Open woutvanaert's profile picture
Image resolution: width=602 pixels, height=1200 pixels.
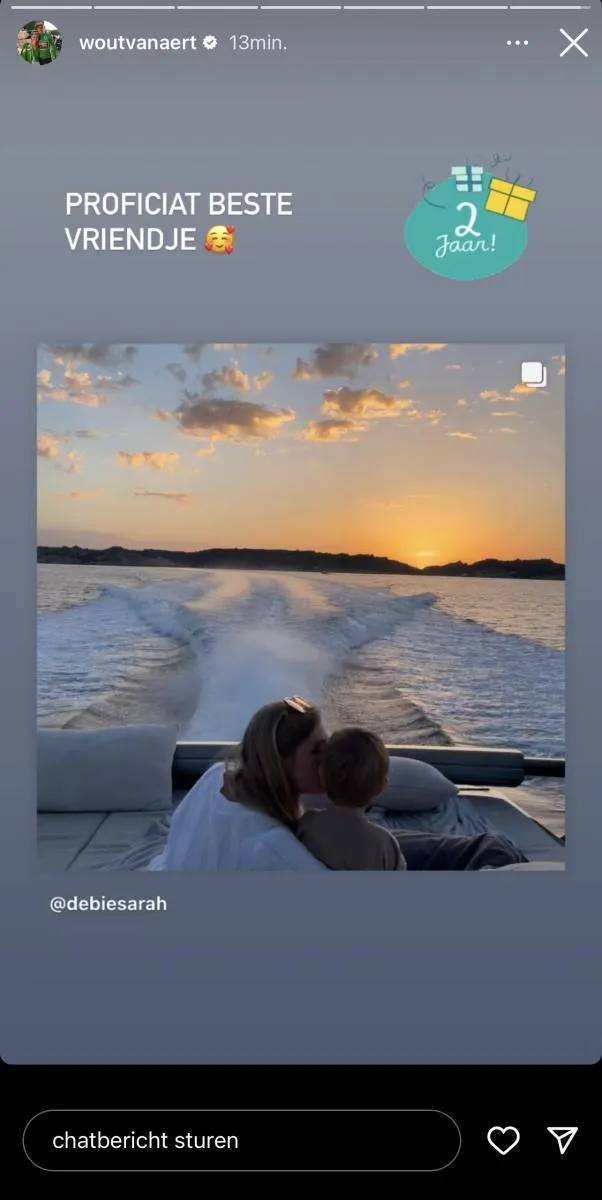(40, 43)
